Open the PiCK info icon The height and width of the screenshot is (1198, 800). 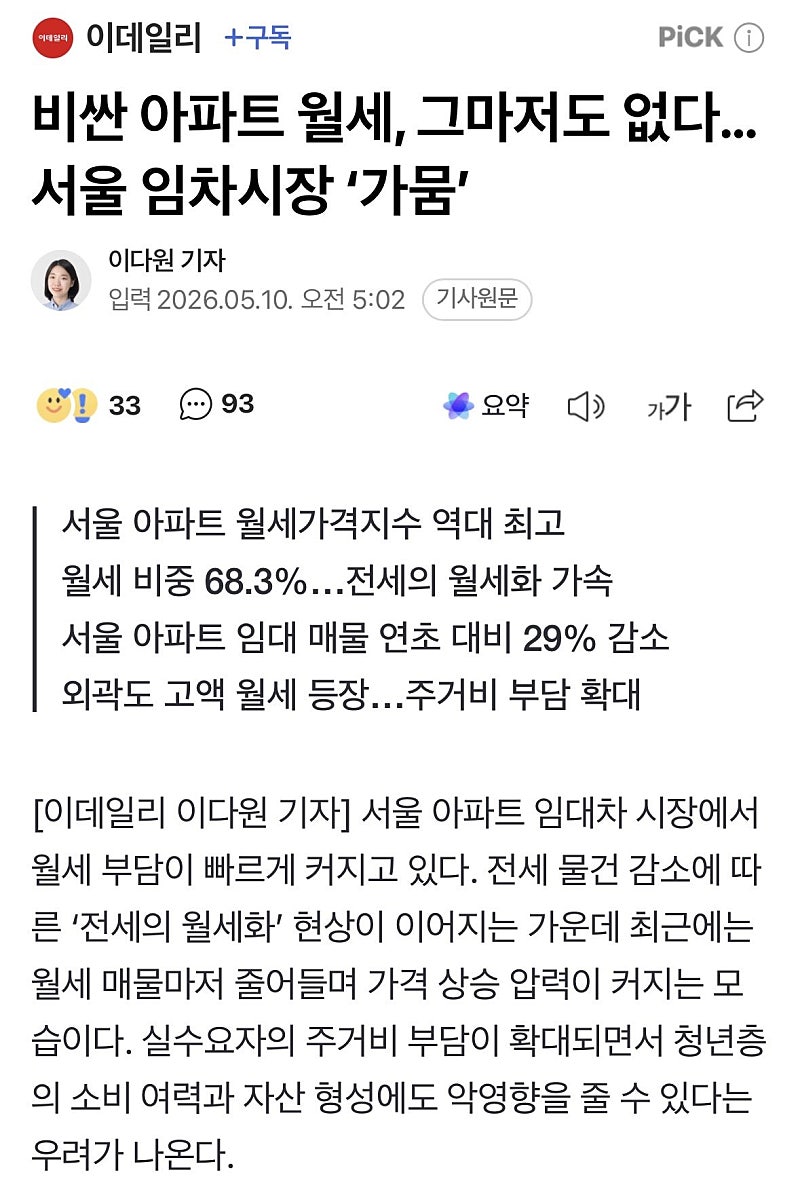[748, 37]
